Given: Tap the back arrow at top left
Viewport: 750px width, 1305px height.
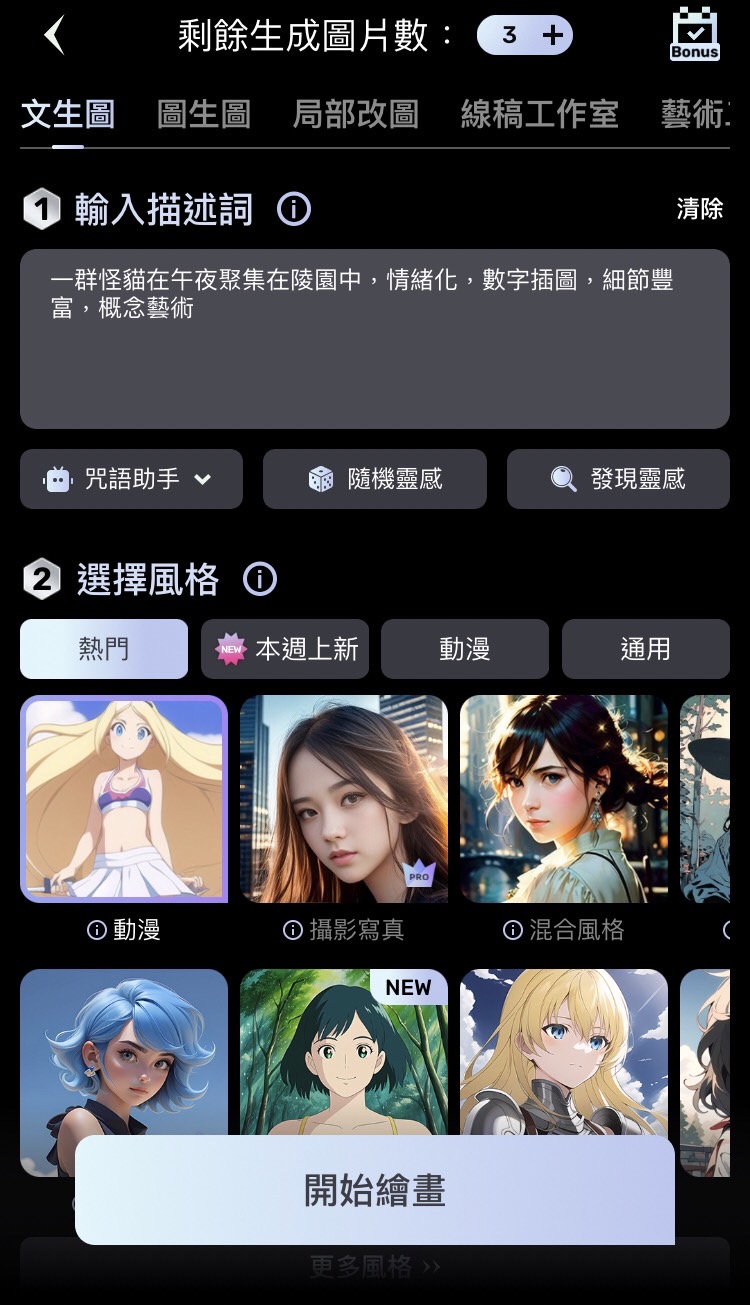Looking at the screenshot, I should coord(55,36).
